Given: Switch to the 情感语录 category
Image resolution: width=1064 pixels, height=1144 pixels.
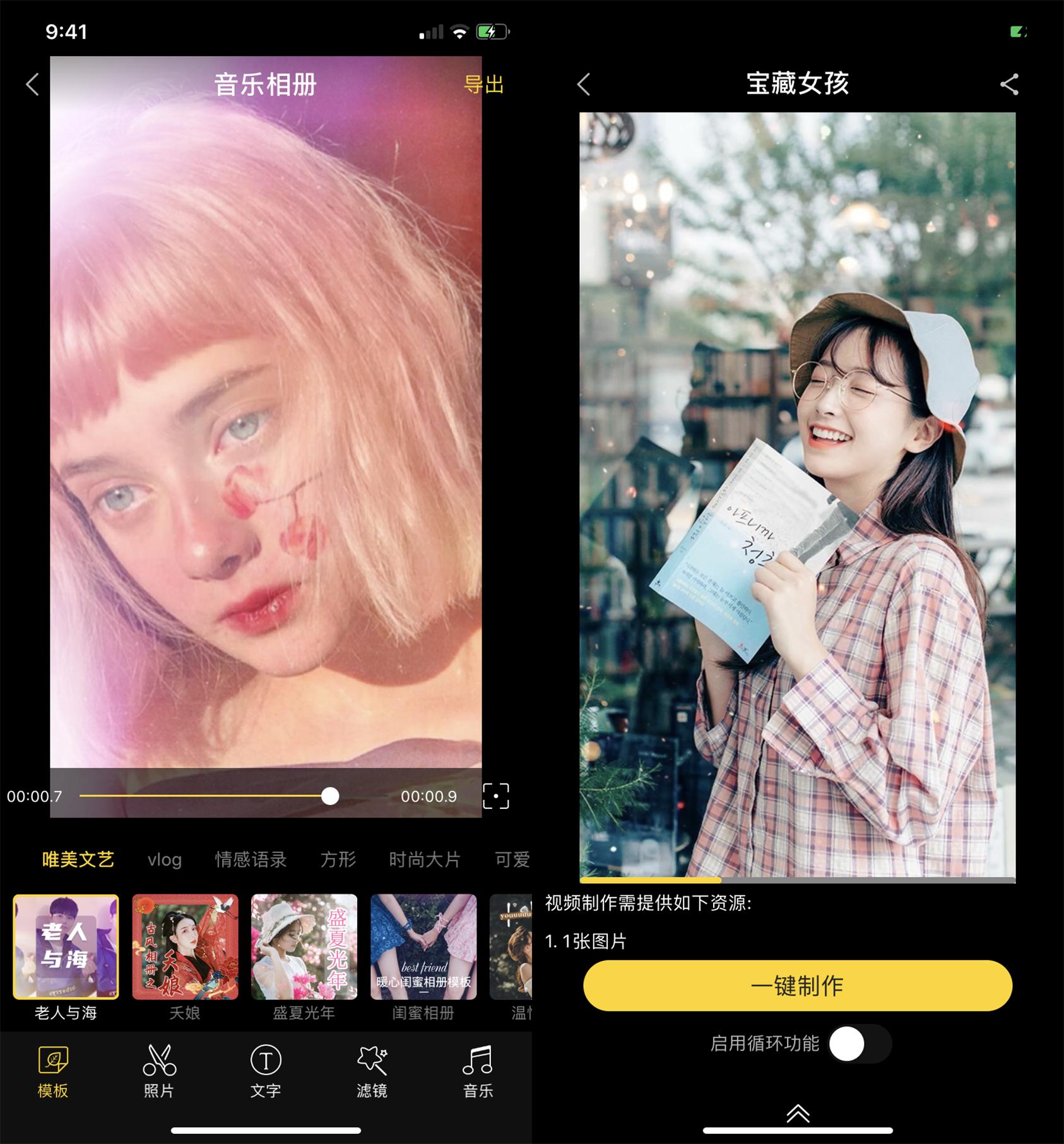Looking at the screenshot, I should (x=251, y=859).
